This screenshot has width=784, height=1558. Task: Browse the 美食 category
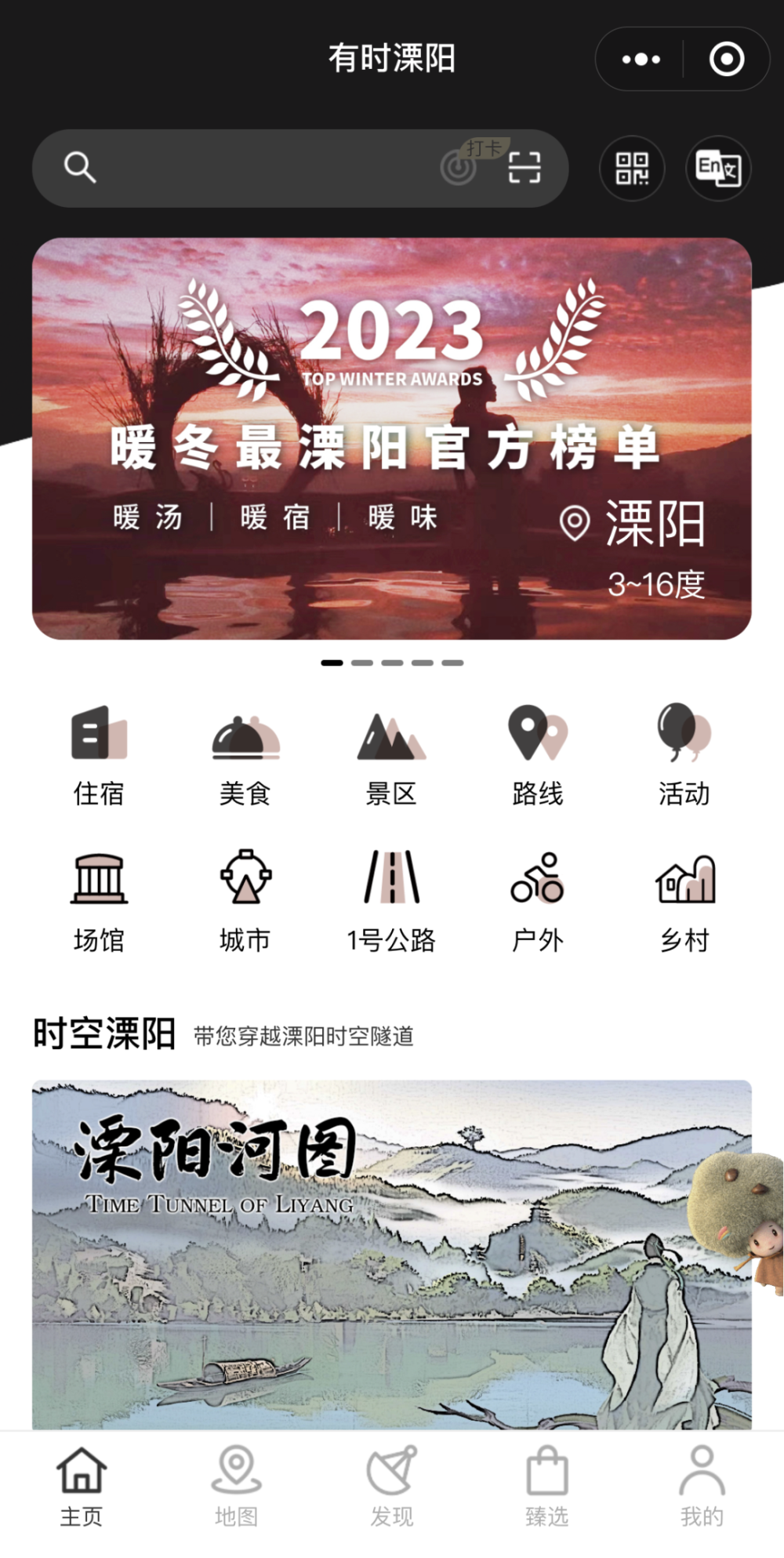[245, 756]
